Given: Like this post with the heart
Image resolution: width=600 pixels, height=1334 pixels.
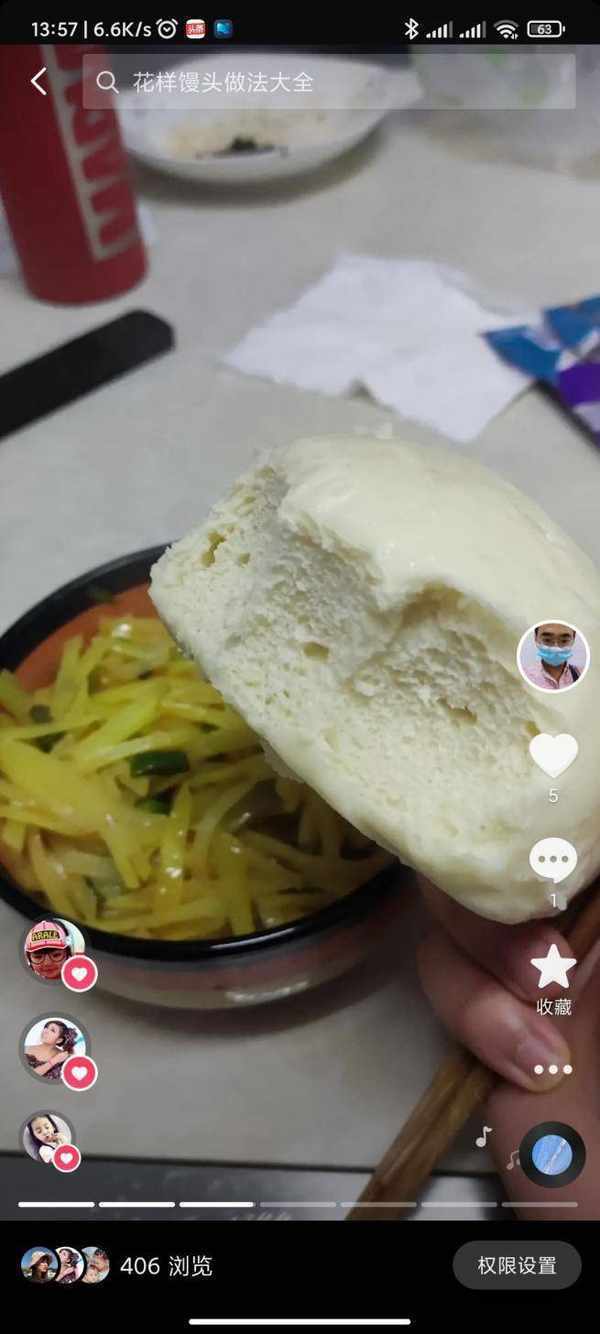Looking at the screenshot, I should coord(553,755).
